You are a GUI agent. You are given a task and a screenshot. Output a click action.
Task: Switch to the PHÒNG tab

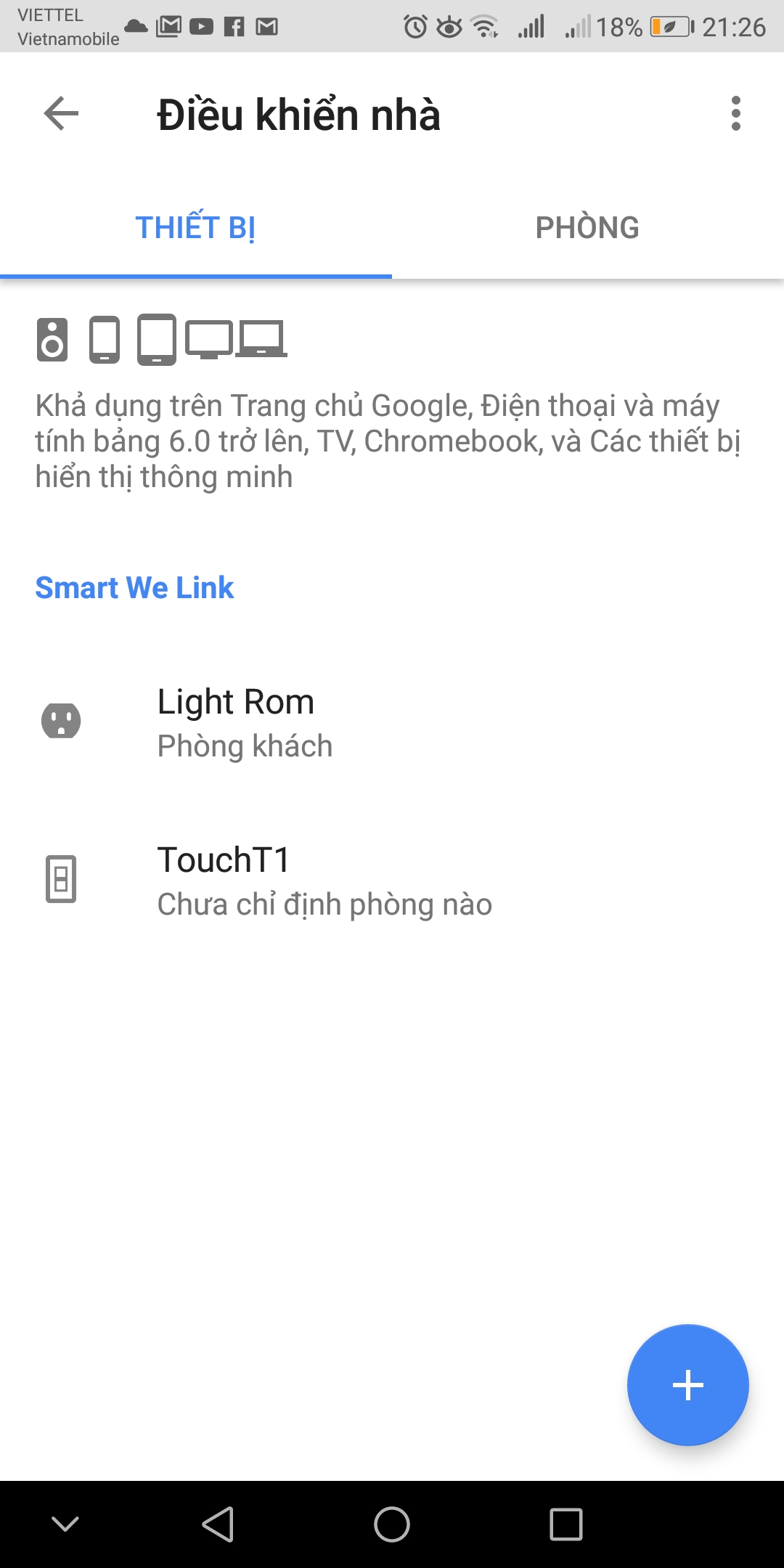(x=587, y=228)
